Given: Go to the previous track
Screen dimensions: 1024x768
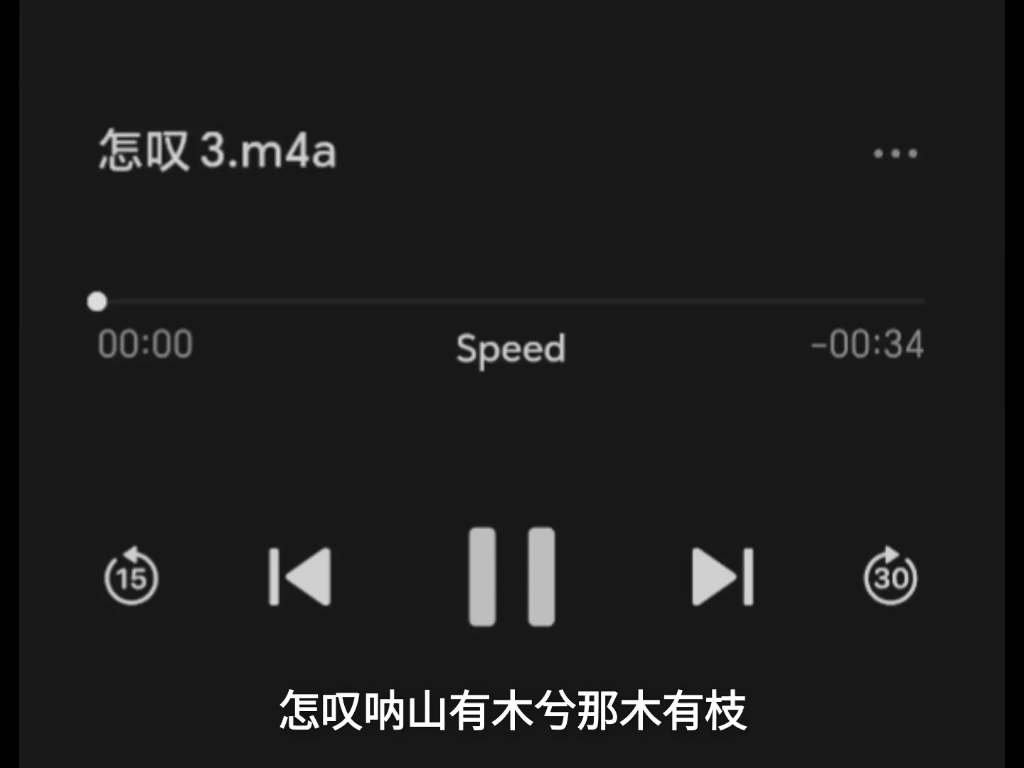Looking at the screenshot, I should [x=300, y=577].
